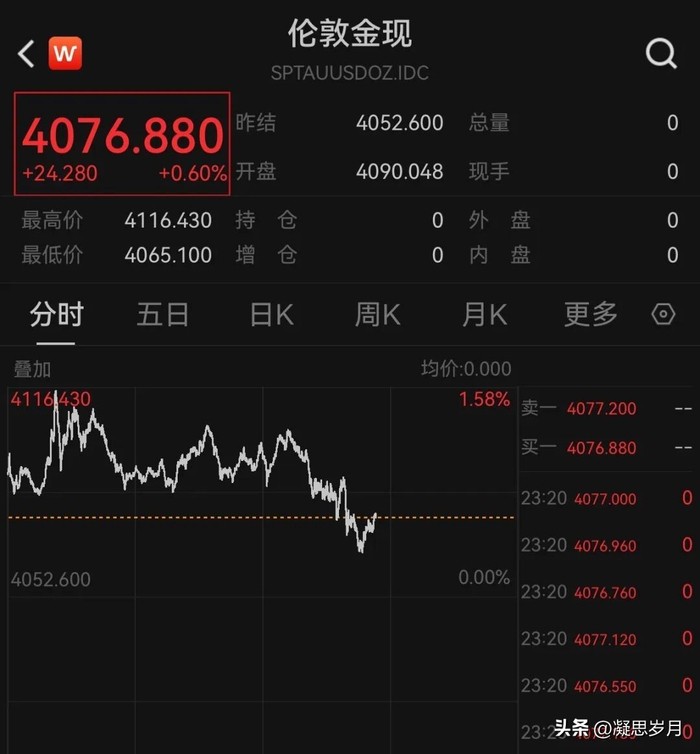Switch to the 日K chart
The height and width of the screenshot is (754, 700).
[x=272, y=314]
